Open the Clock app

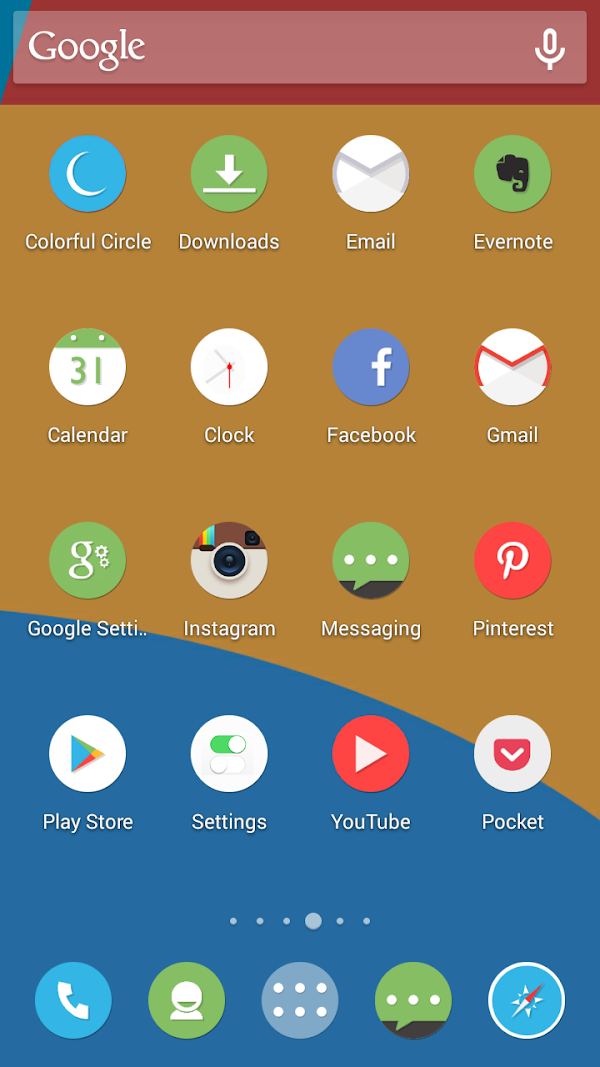pyautogui.click(x=229, y=367)
